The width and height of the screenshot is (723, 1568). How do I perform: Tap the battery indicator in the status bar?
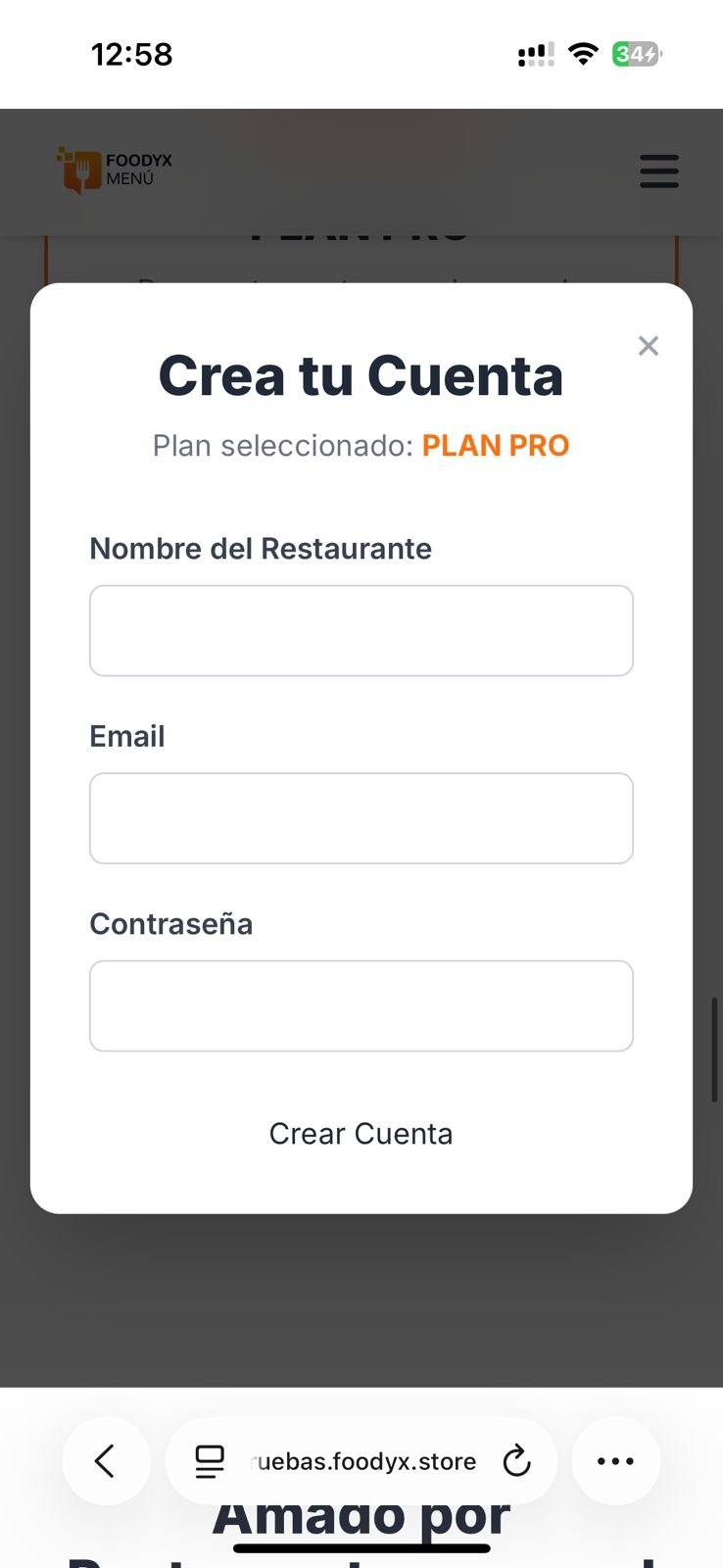(x=637, y=54)
